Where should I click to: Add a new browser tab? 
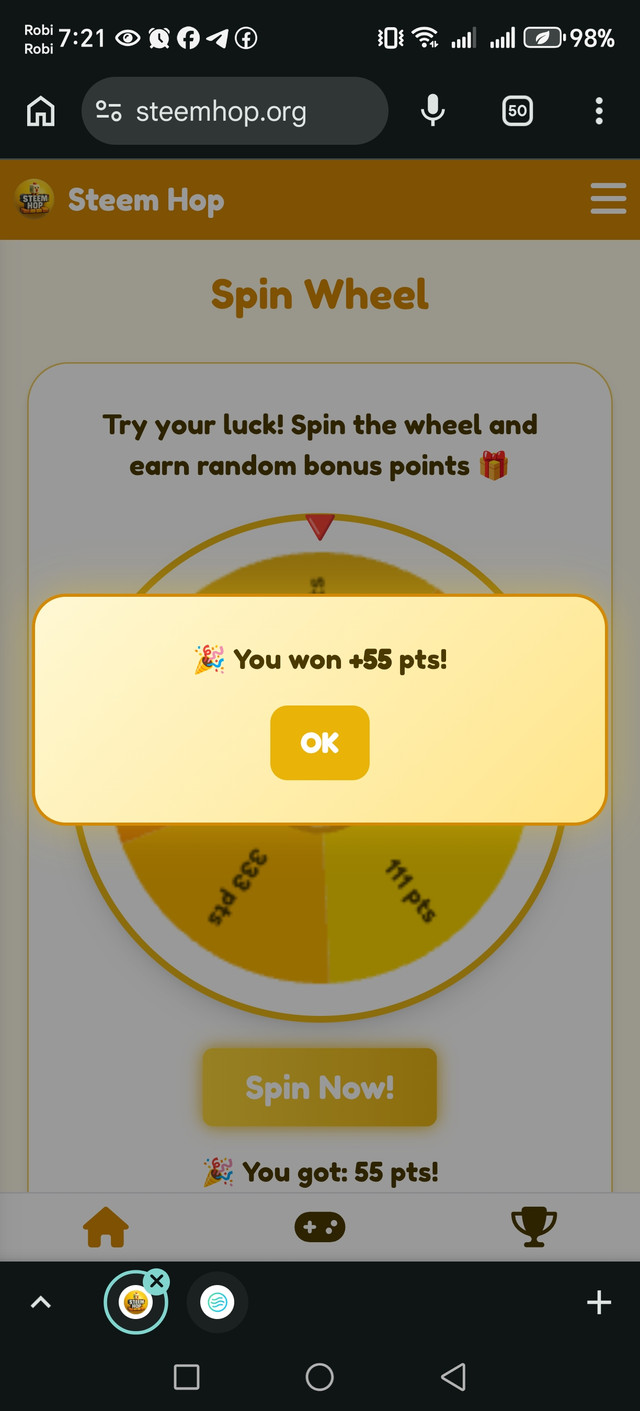point(598,1302)
